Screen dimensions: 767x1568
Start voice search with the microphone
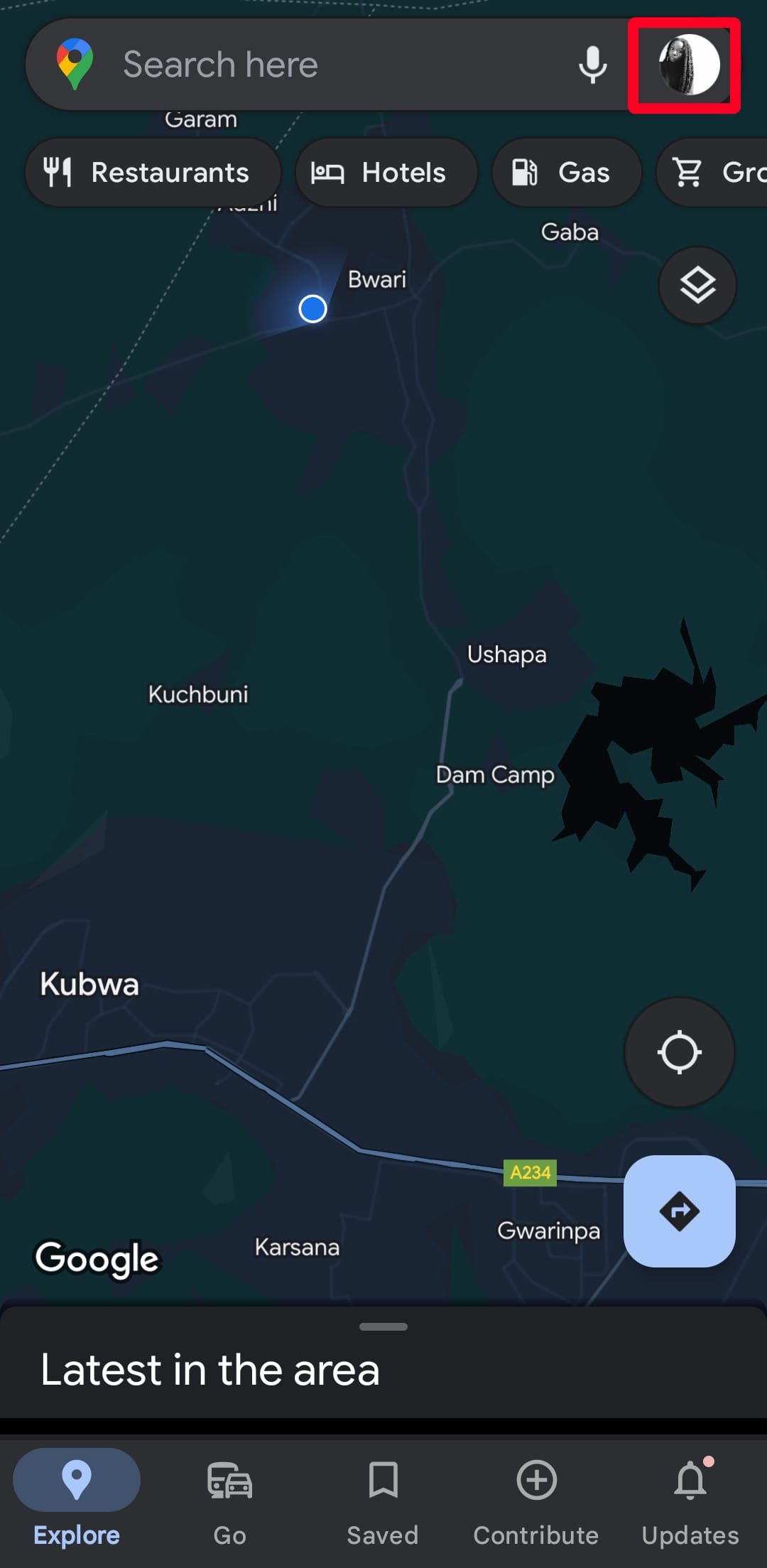click(592, 65)
